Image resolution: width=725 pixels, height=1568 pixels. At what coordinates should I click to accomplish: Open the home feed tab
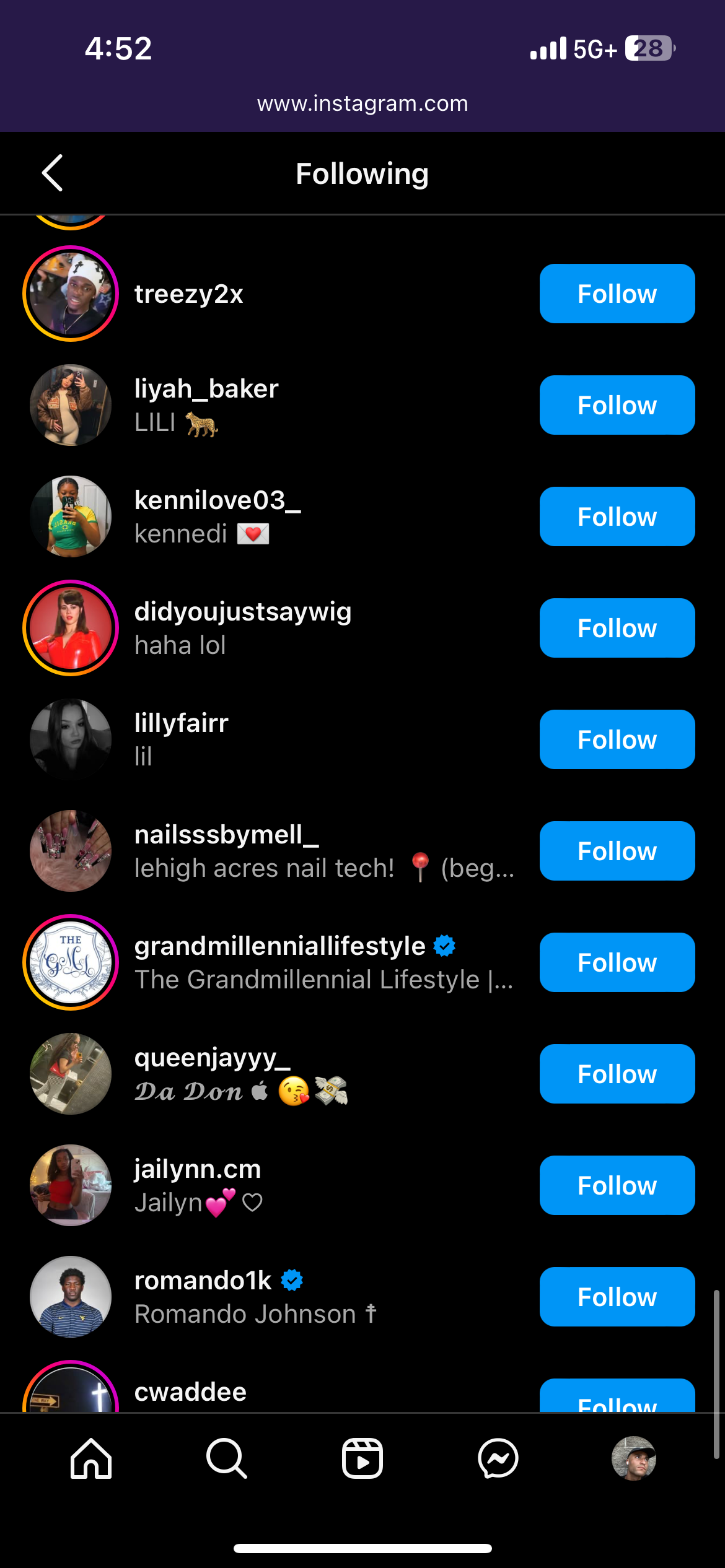91,1458
